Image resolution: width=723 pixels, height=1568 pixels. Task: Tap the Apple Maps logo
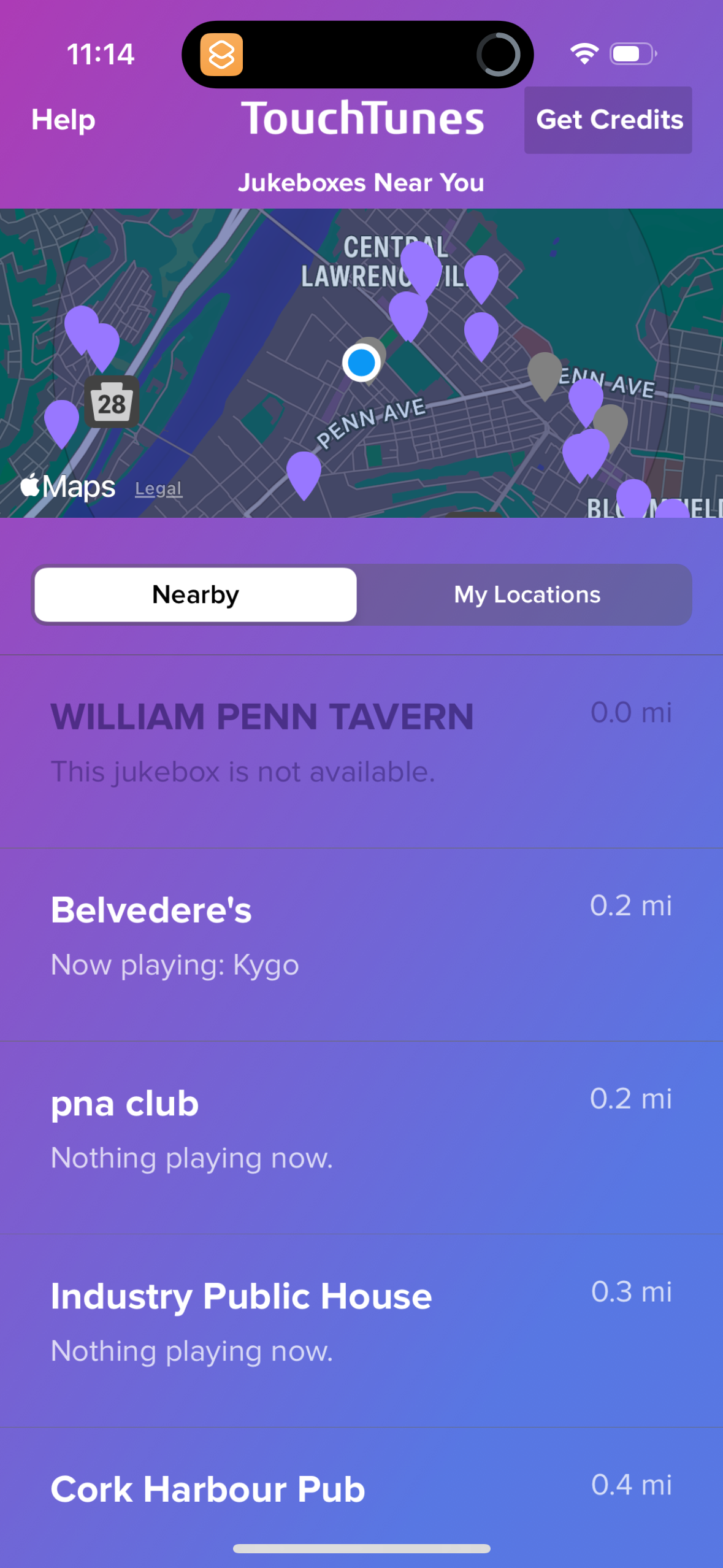pyautogui.click(x=67, y=486)
